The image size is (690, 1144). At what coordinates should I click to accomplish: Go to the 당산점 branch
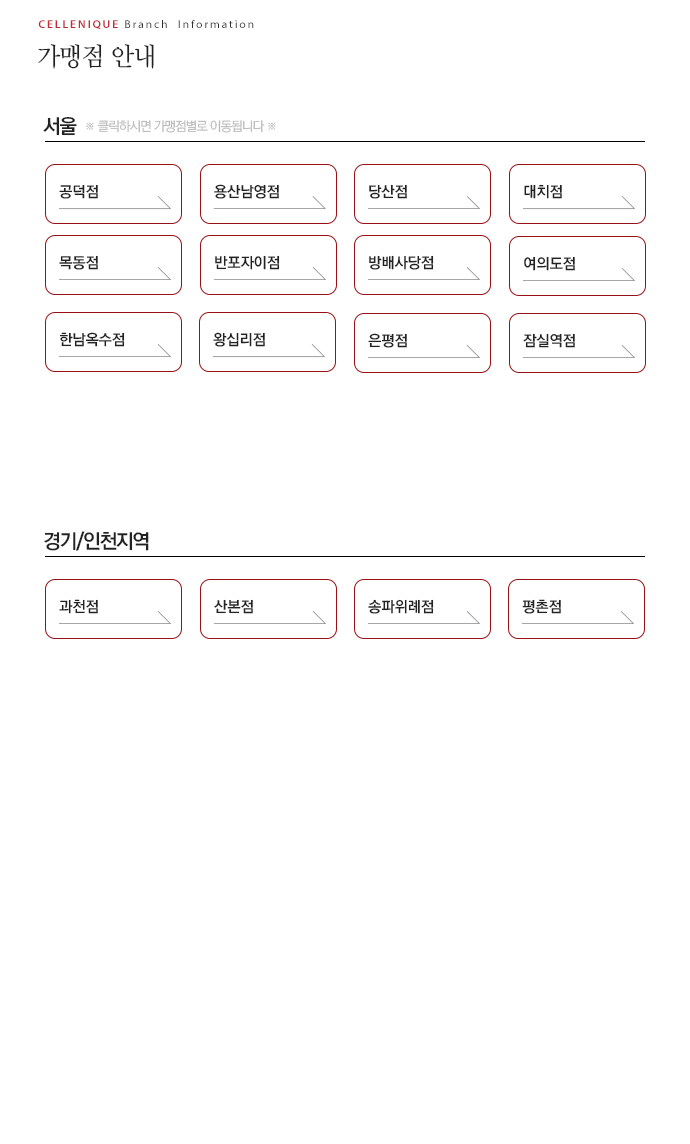point(422,194)
